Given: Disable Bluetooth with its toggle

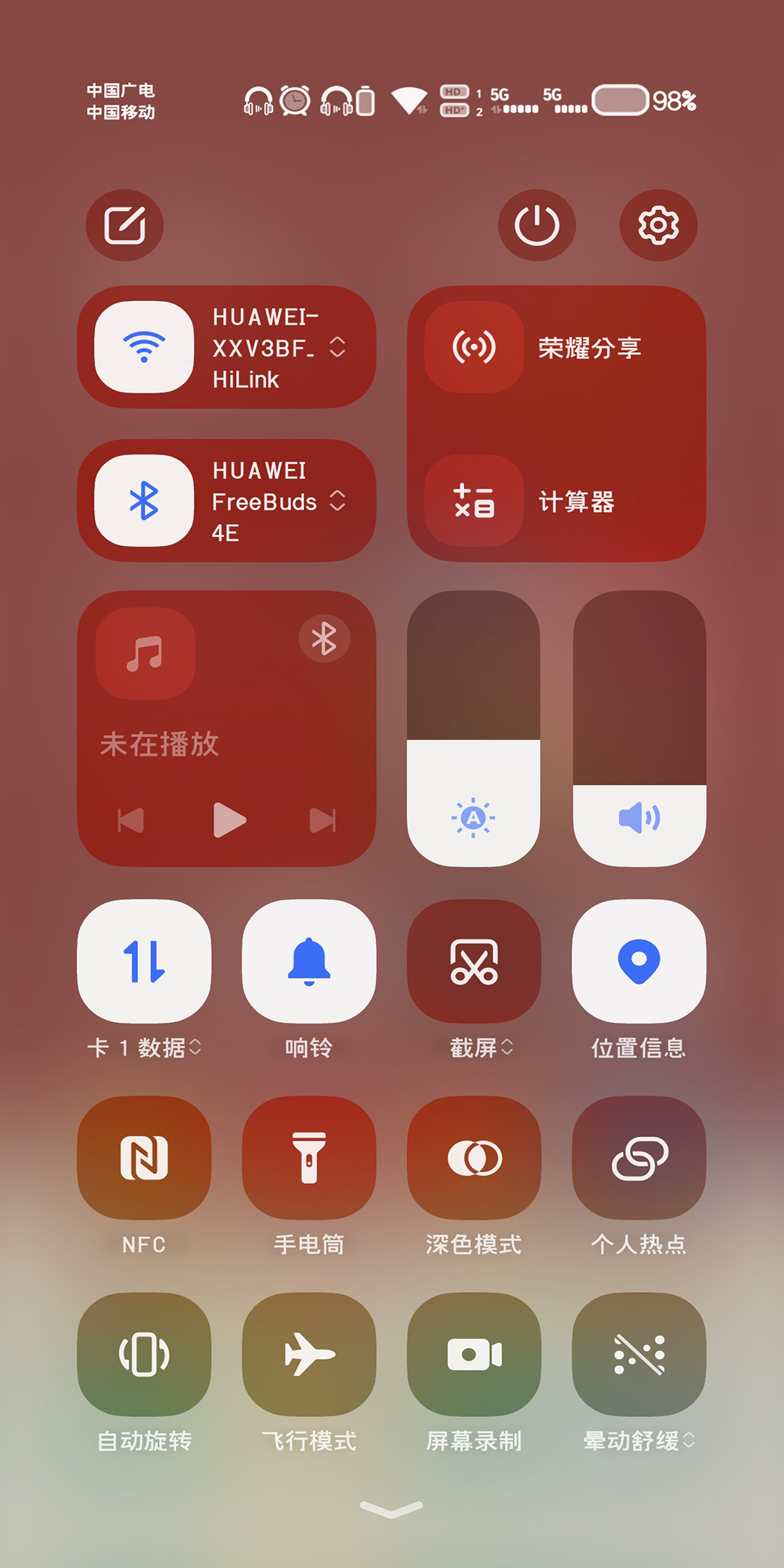Looking at the screenshot, I should [144, 501].
